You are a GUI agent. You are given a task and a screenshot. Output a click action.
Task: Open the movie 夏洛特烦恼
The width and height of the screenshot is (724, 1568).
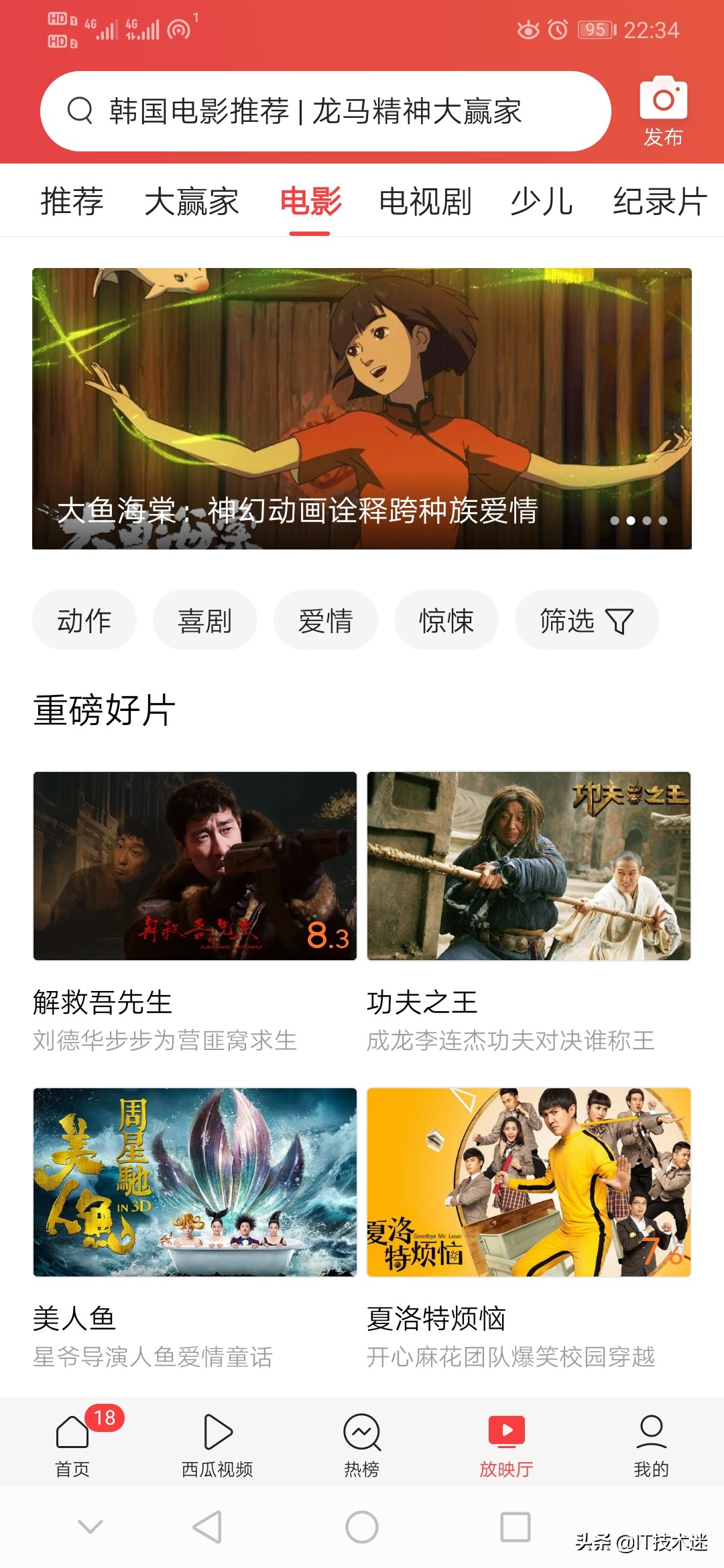click(x=529, y=1182)
